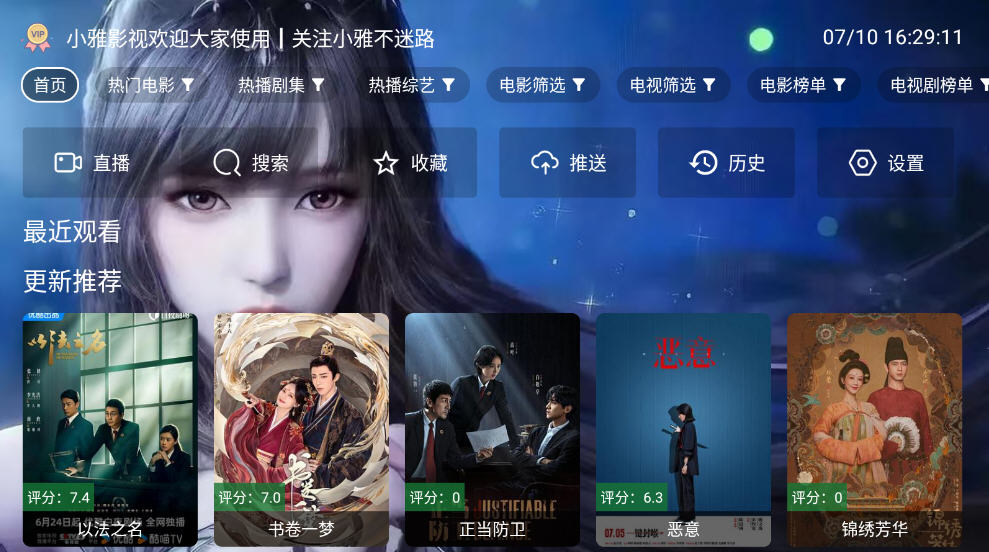This screenshot has width=989, height=552.
Task: Open the 以法之名 poster card
Action: [x=110, y=430]
